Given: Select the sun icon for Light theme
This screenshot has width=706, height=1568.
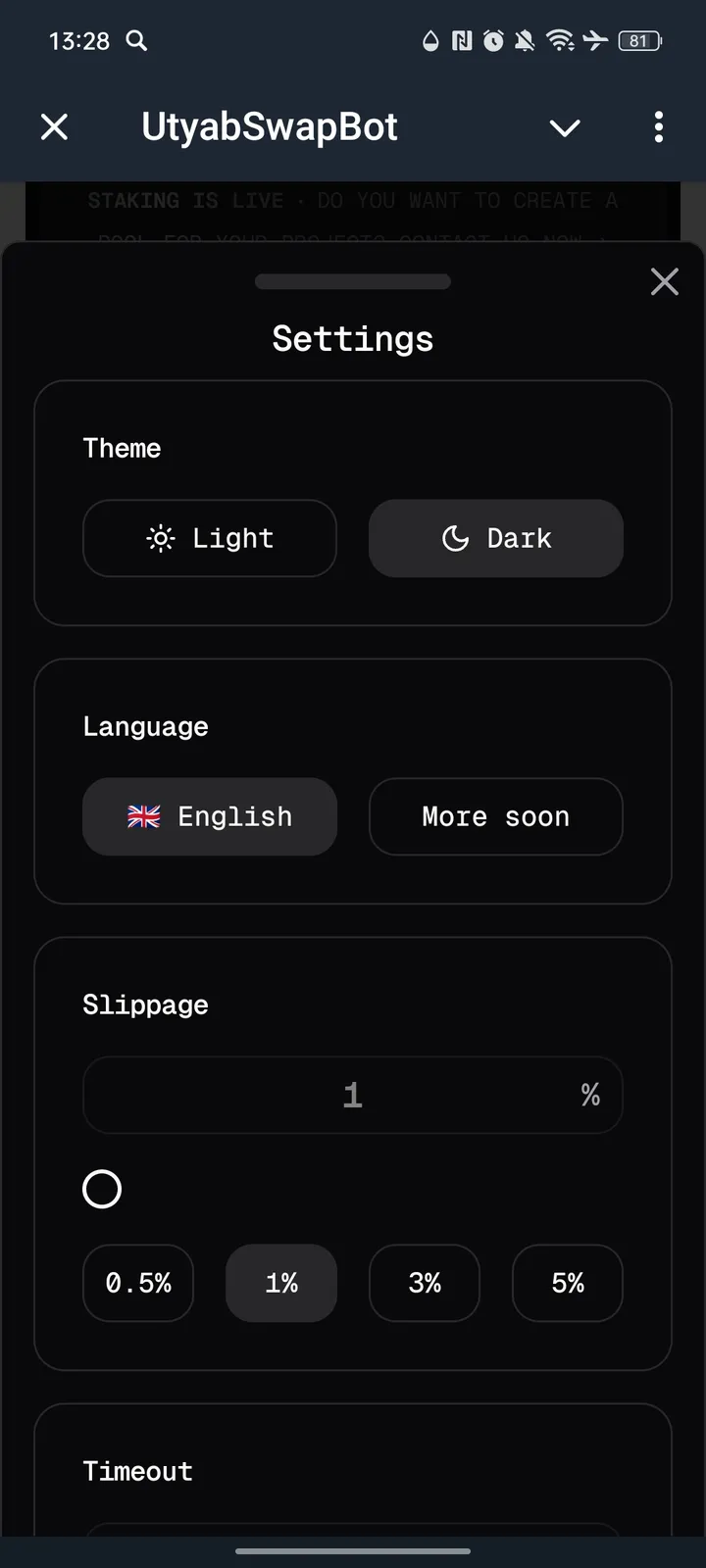Looking at the screenshot, I should [x=160, y=538].
